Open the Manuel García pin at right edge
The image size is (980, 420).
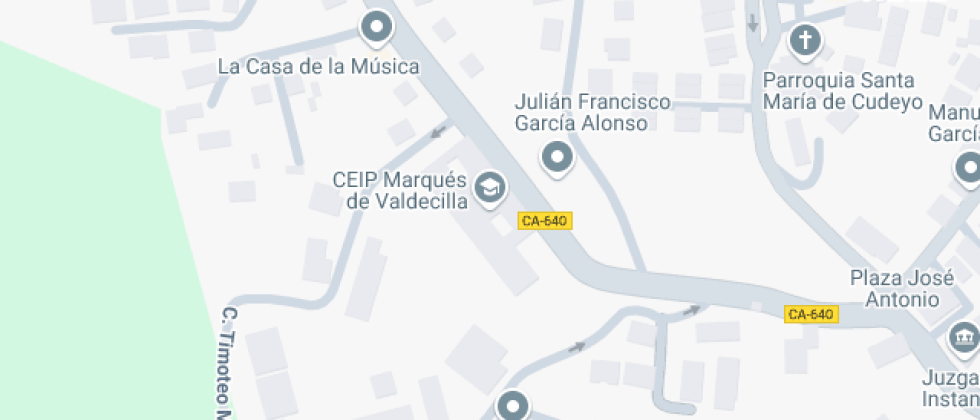coord(968,169)
